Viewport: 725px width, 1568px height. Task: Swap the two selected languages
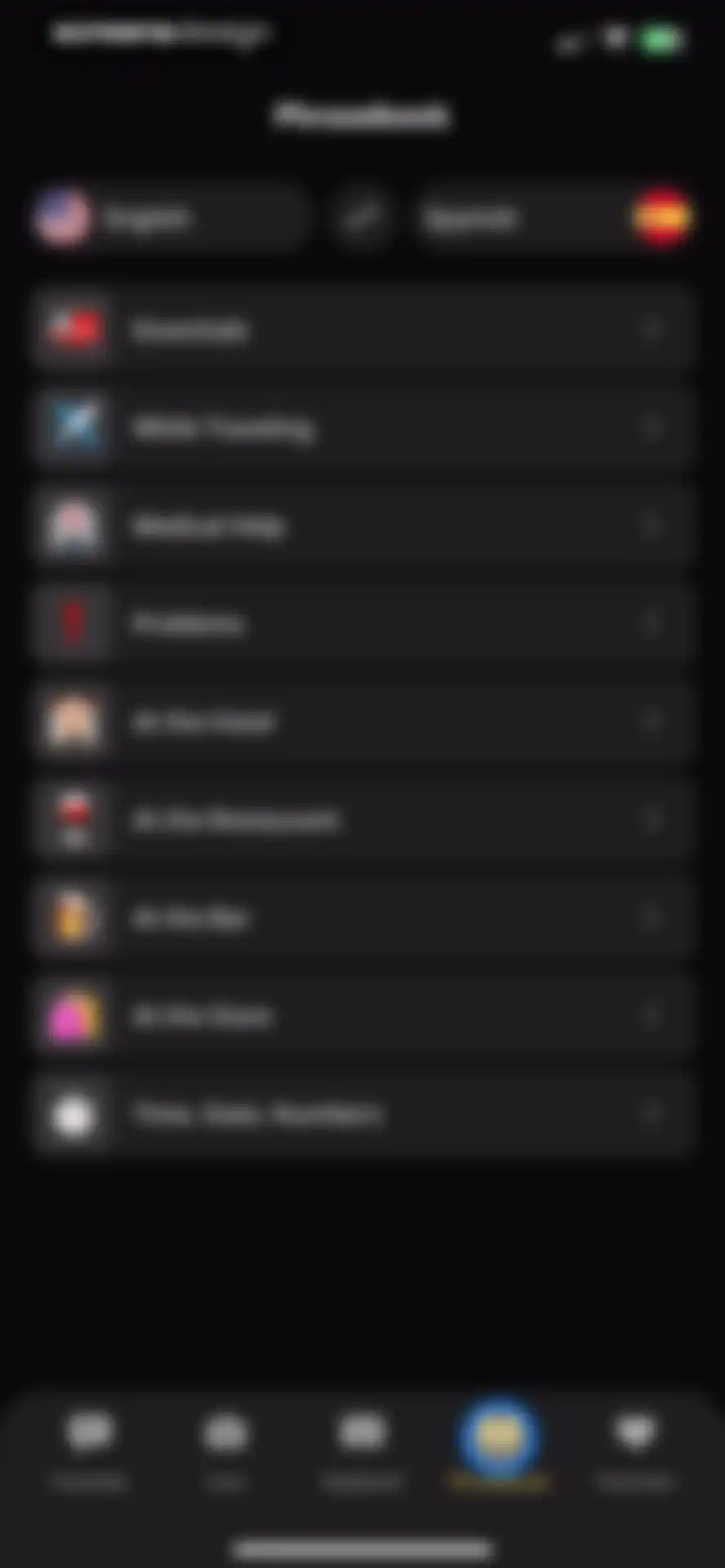(362, 218)
